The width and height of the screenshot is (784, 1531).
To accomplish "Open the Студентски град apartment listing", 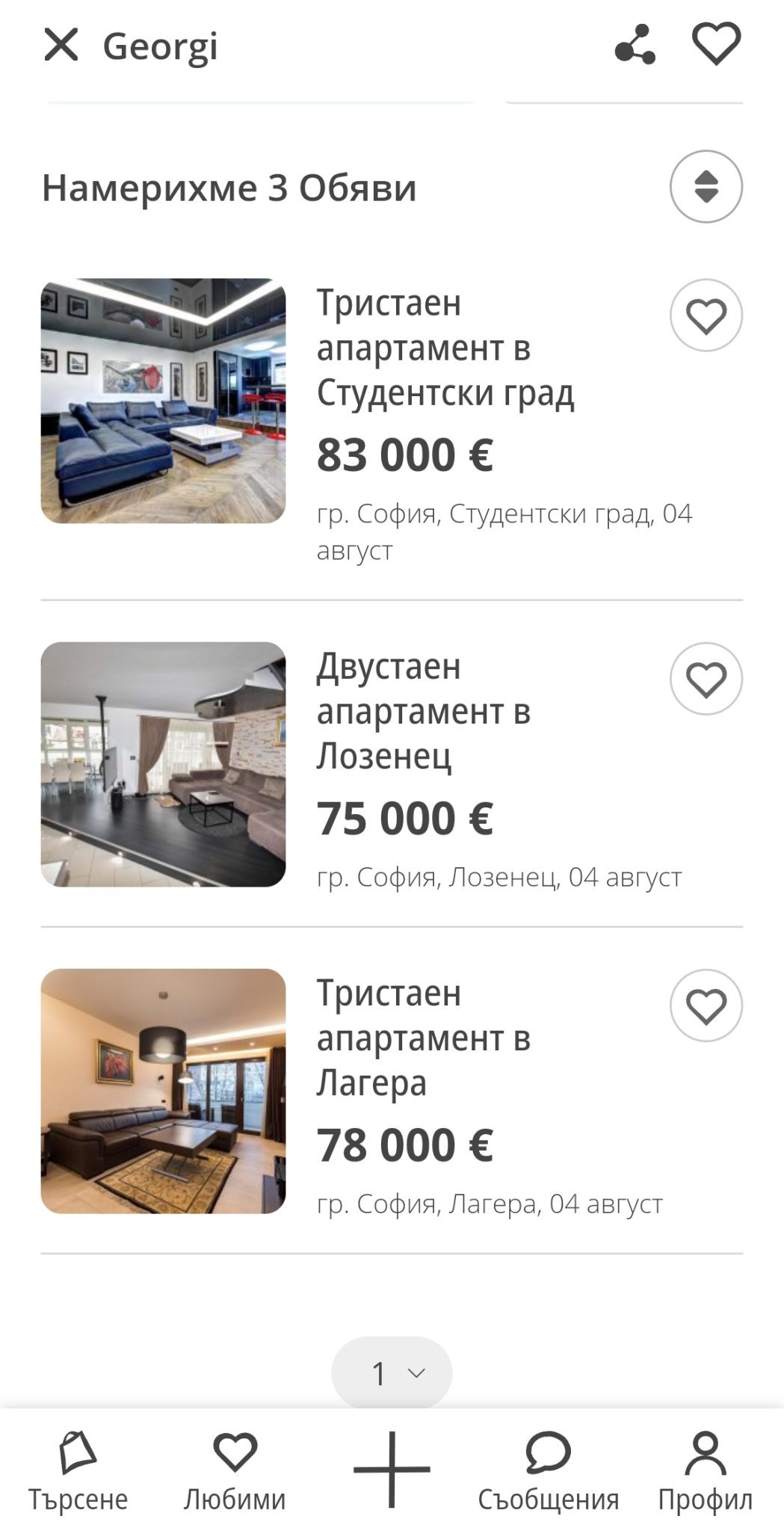I will click(x=445, y=348).
